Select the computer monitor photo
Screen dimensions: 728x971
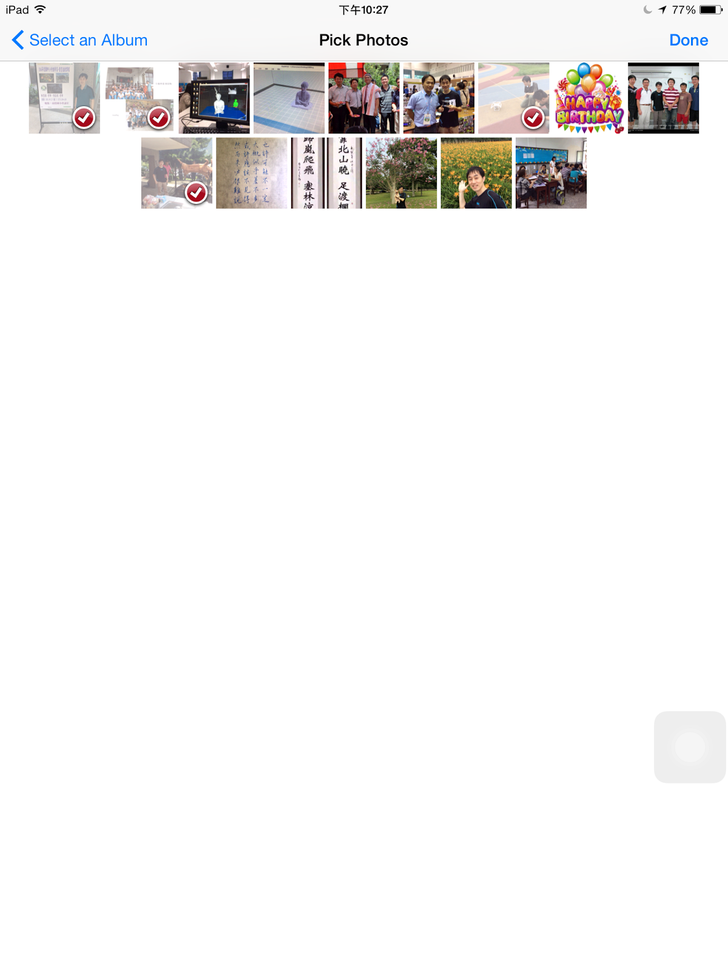214,98
